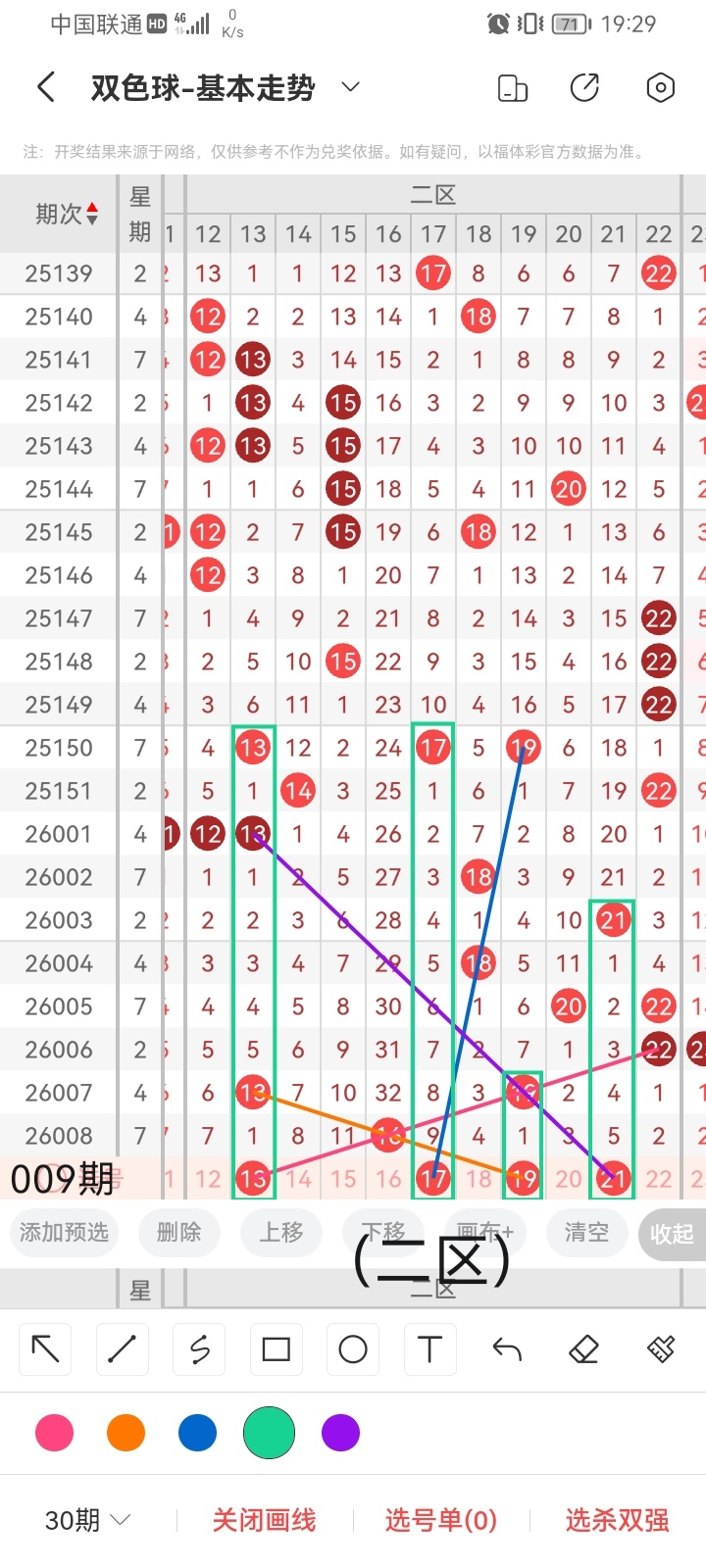Tap 关闭画线 to close drawing mode

pos(264,1520)
